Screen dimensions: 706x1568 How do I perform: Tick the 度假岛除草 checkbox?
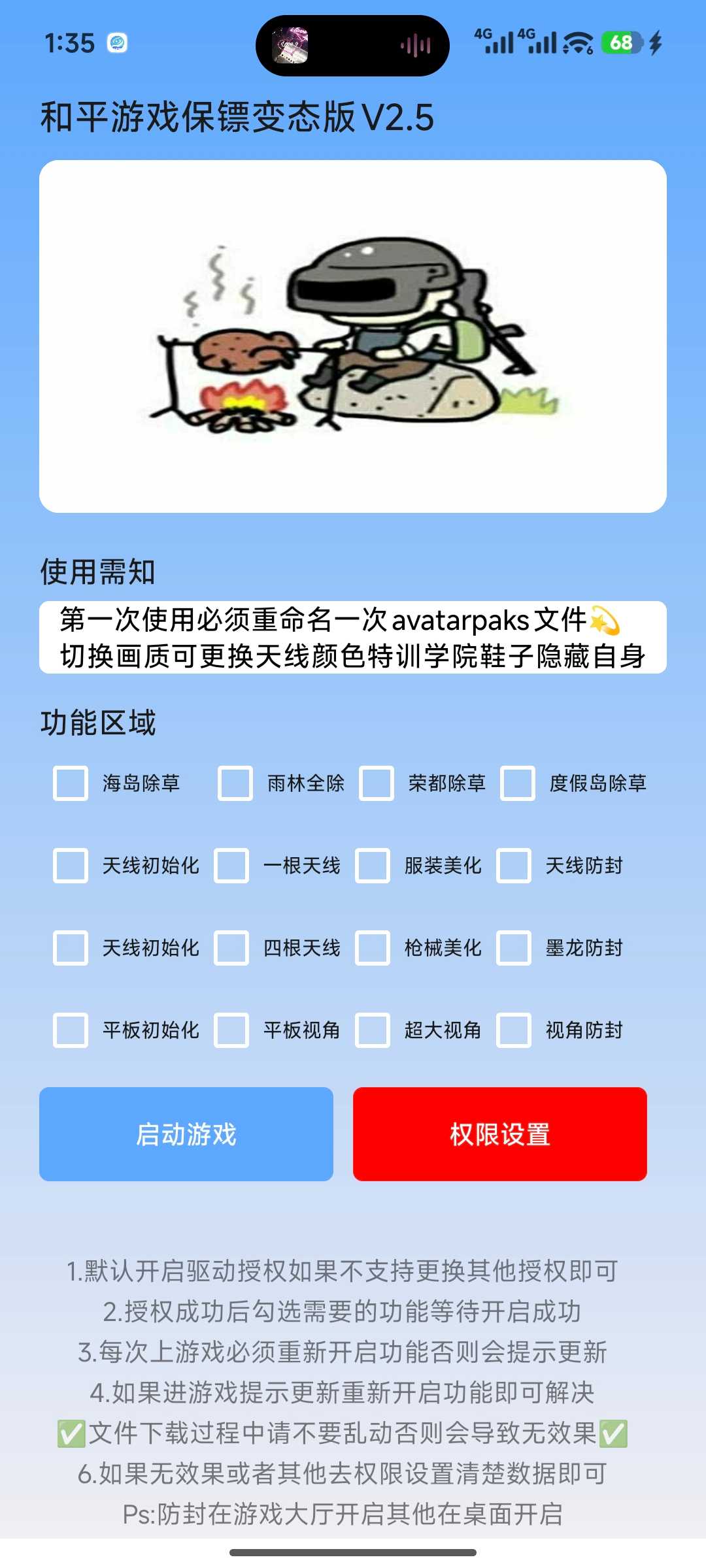(x=518, y=783)
